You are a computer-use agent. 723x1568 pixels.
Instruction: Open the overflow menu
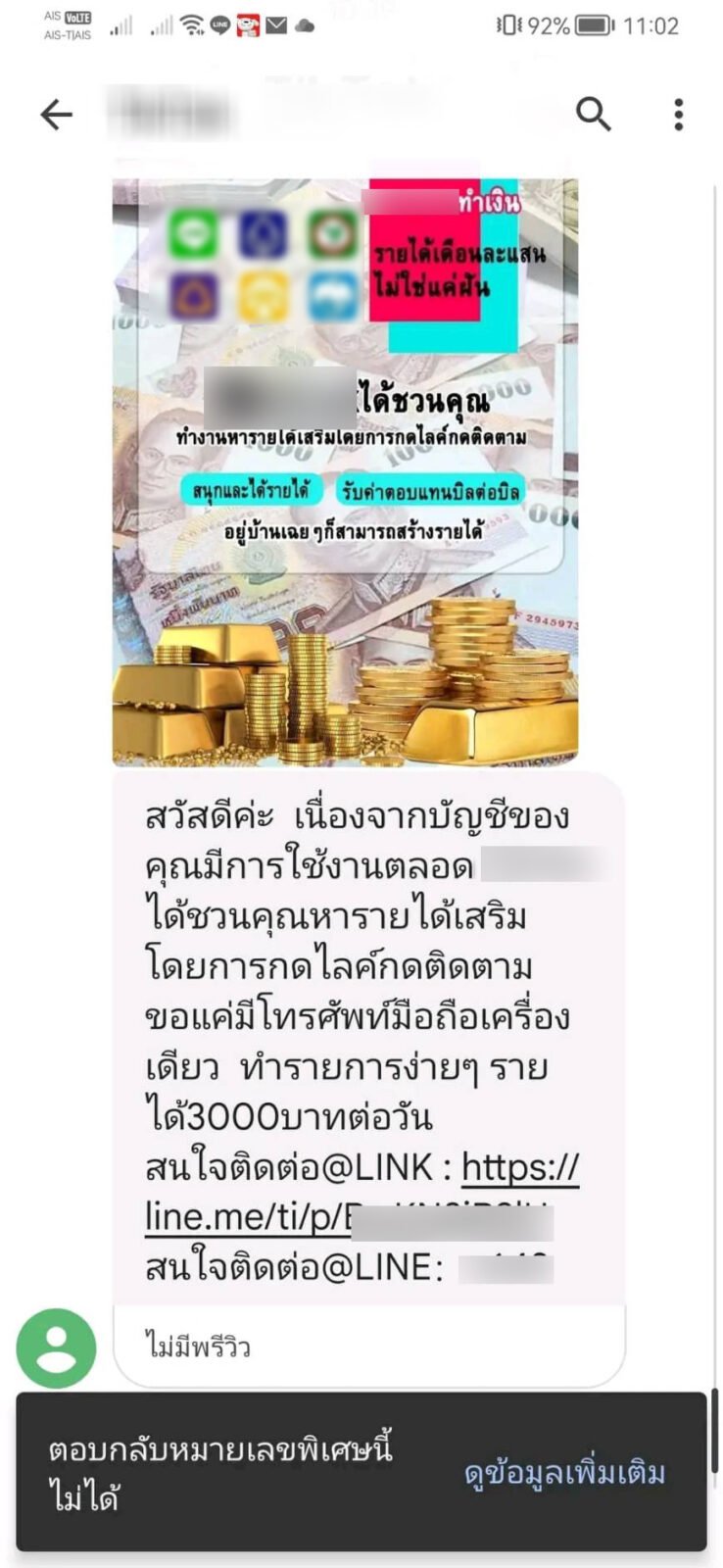[678, 115]
